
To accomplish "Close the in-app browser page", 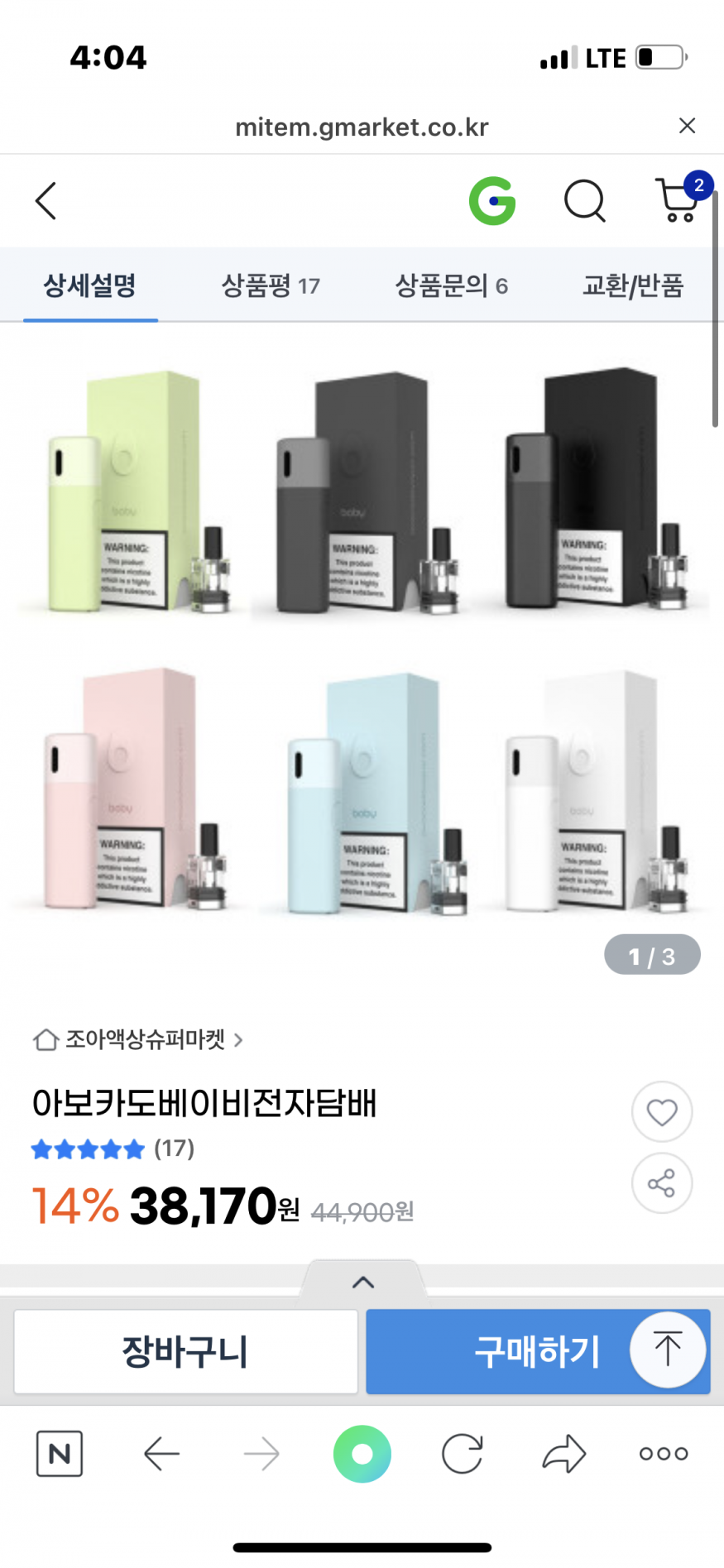I will point(687,126).
